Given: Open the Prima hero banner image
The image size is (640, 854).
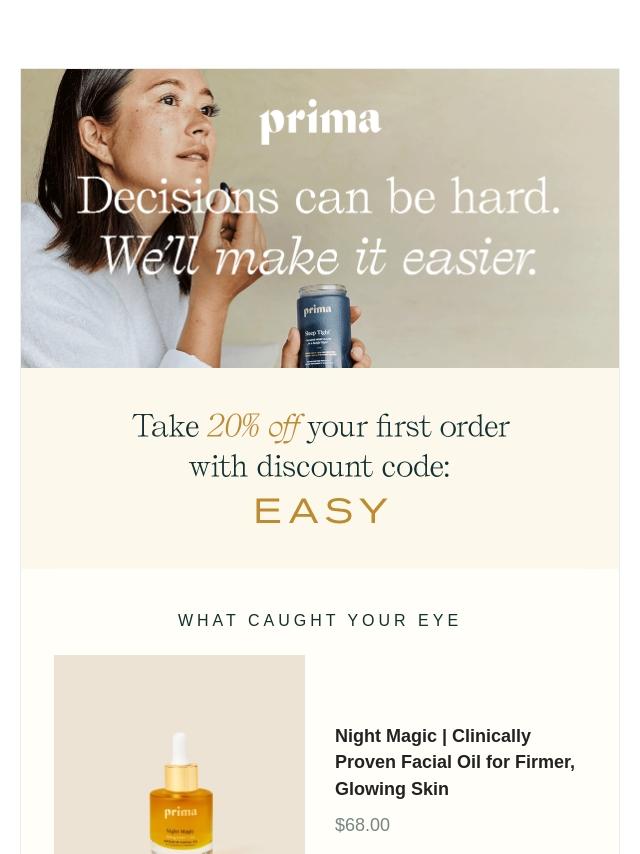Looking at the screenshot, I should point(320,218).
